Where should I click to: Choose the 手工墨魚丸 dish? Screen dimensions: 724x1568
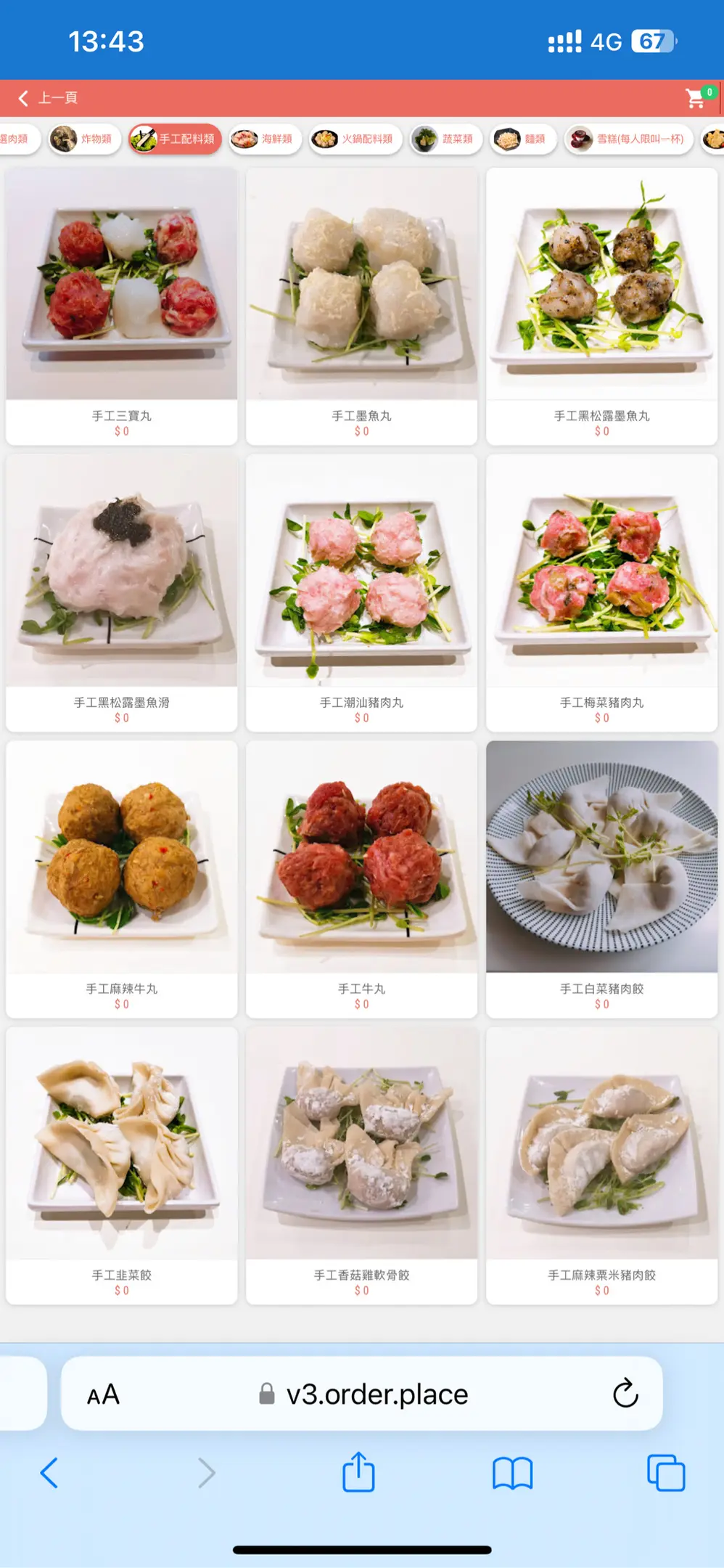(361, 305)
